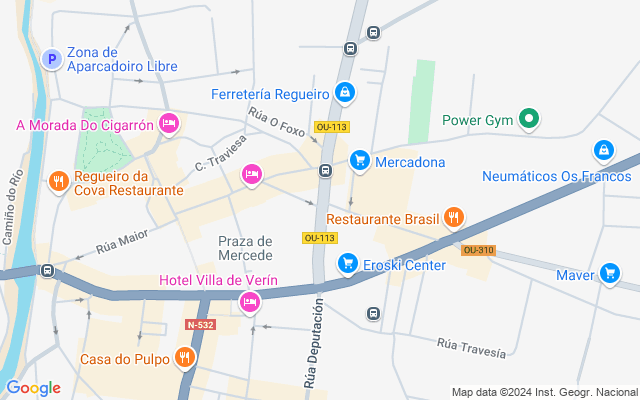This screenshot has height=400, width=640.
Task: Open Ferretería Regueiro store pin
Action: point(345,93)
